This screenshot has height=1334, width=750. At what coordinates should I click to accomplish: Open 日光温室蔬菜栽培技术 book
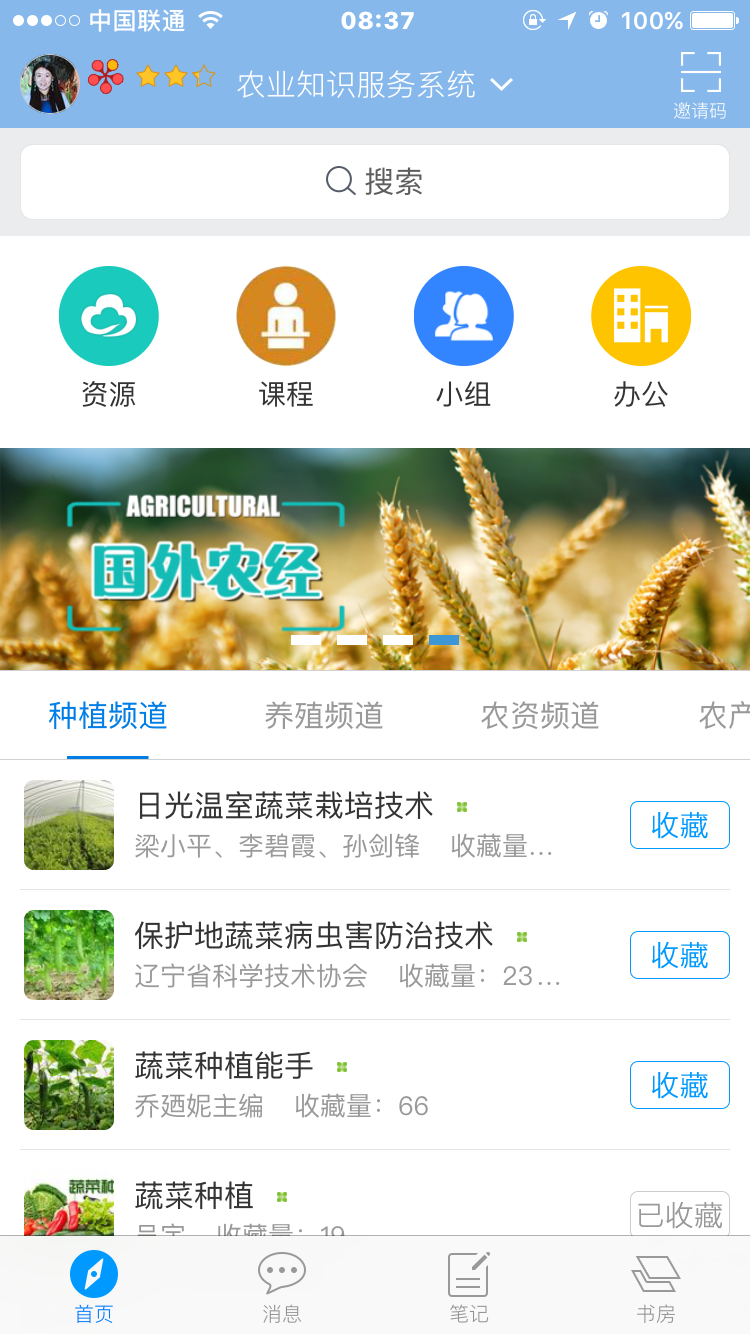285,806
